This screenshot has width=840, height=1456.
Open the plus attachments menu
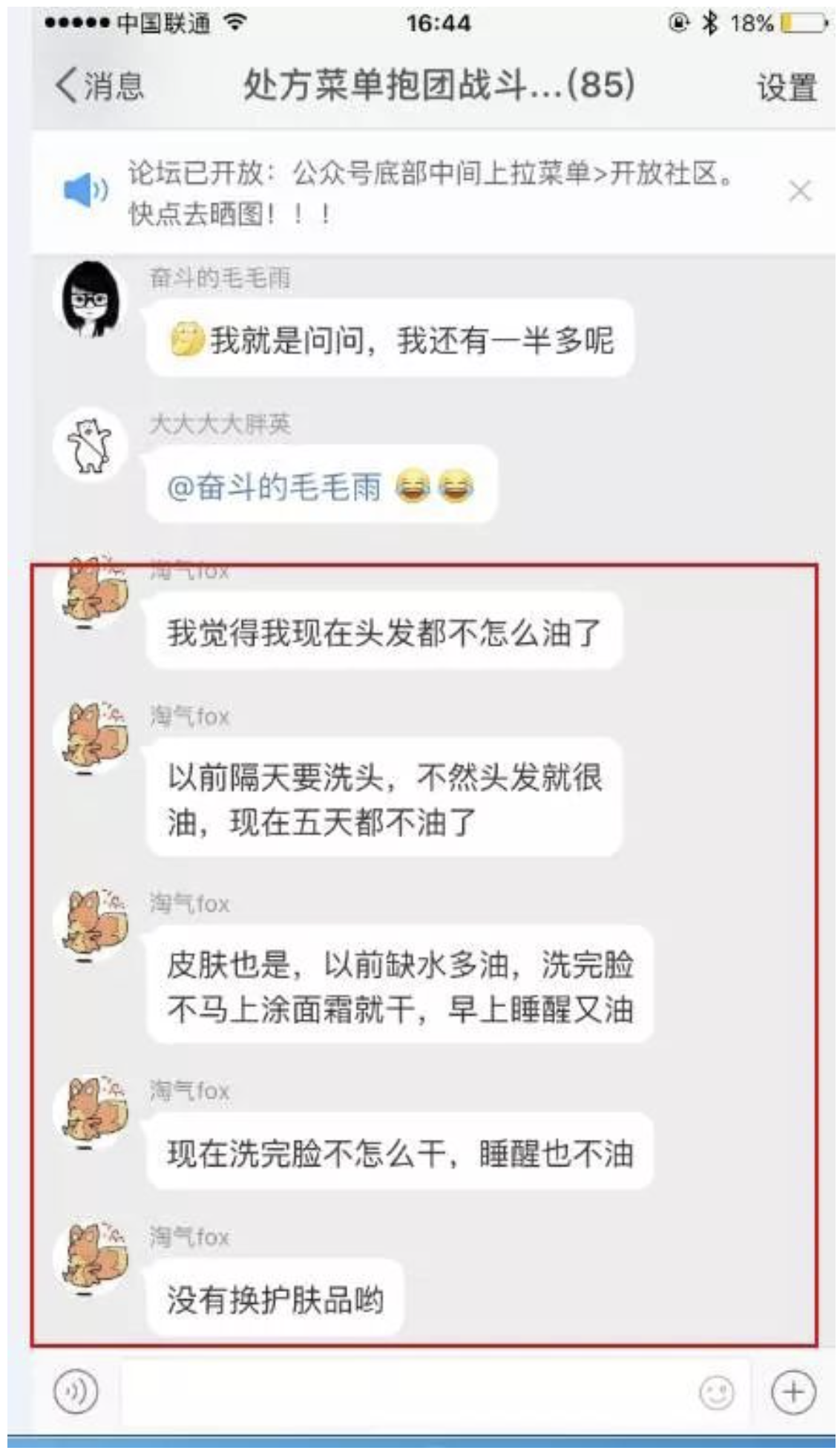point(793,1391)
